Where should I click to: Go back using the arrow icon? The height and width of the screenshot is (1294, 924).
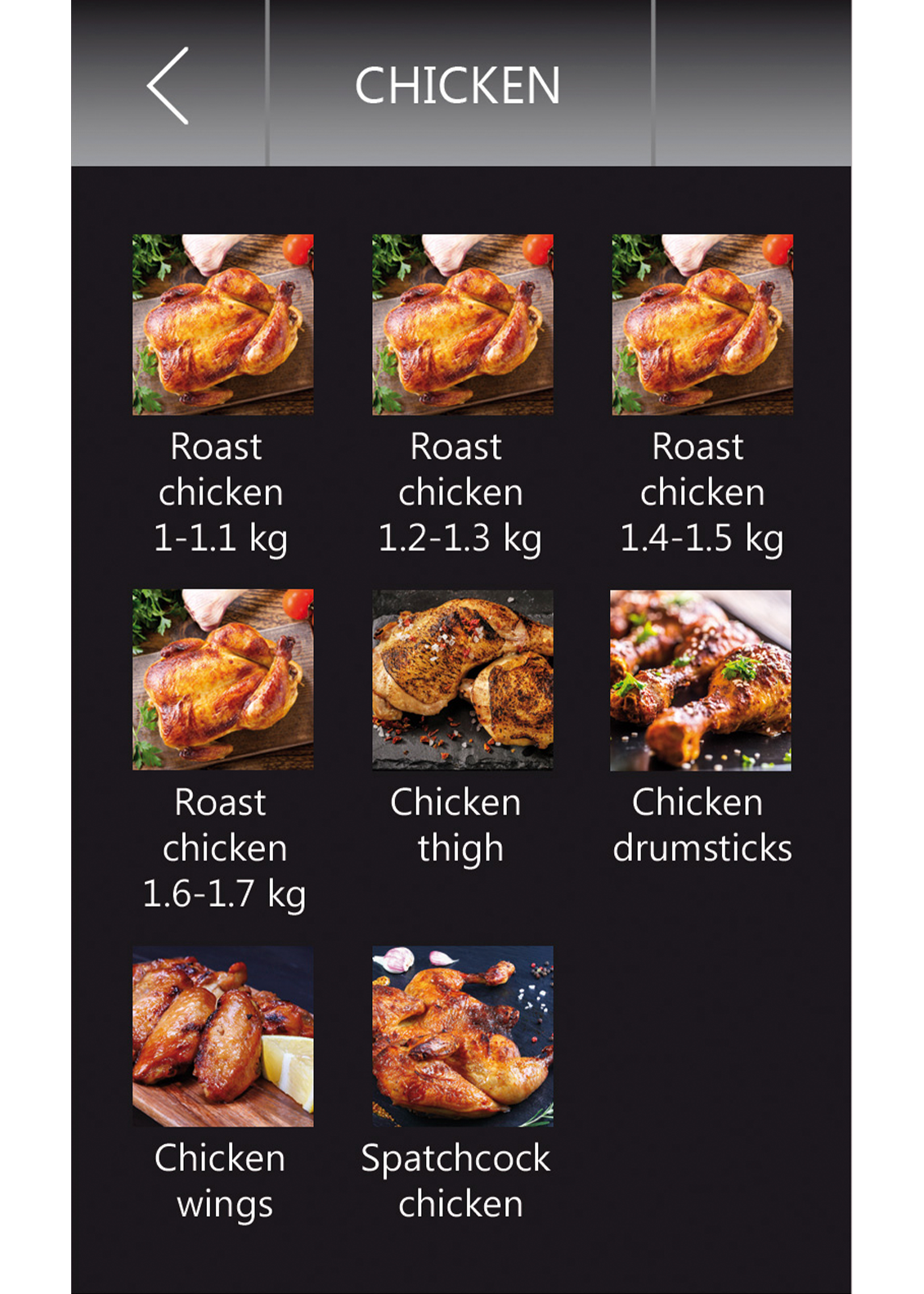pyautogui.click(x=168, y=85)
